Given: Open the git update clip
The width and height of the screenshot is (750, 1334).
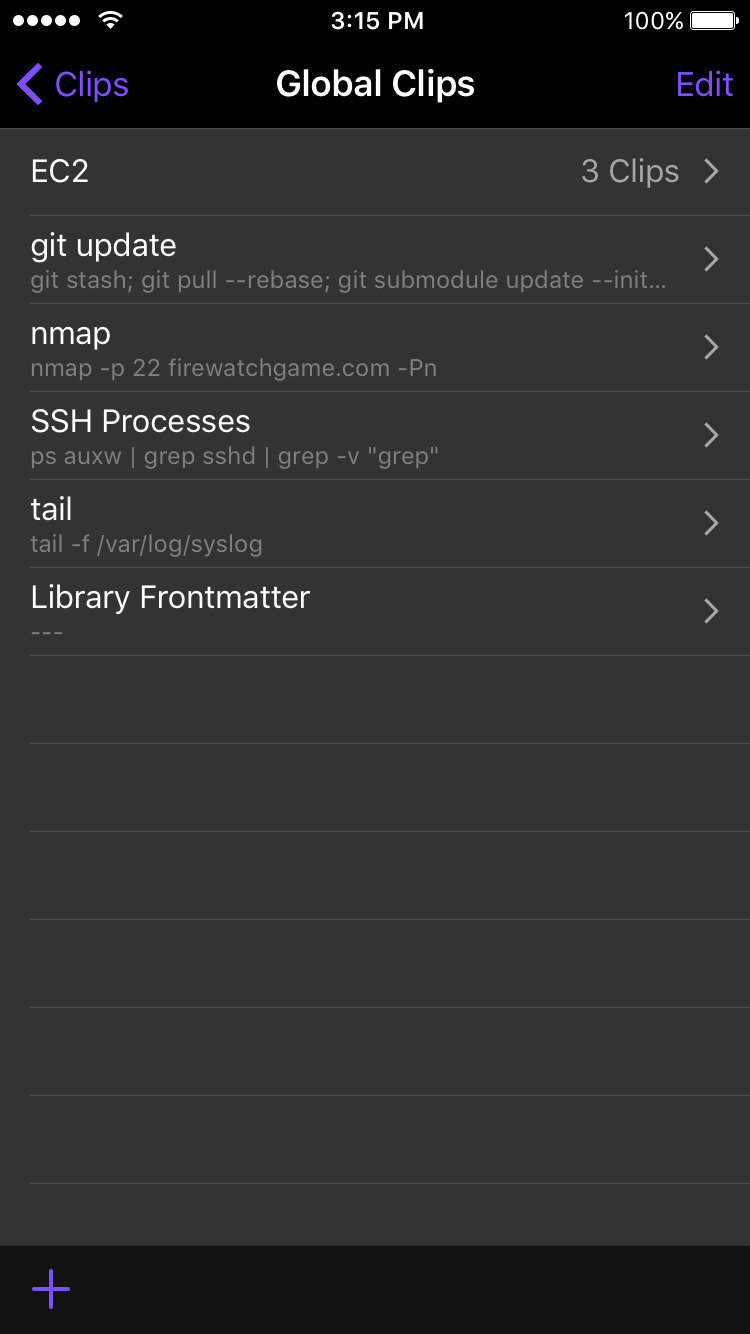Looking at the screenshot, I should click(x=375, y=260).
